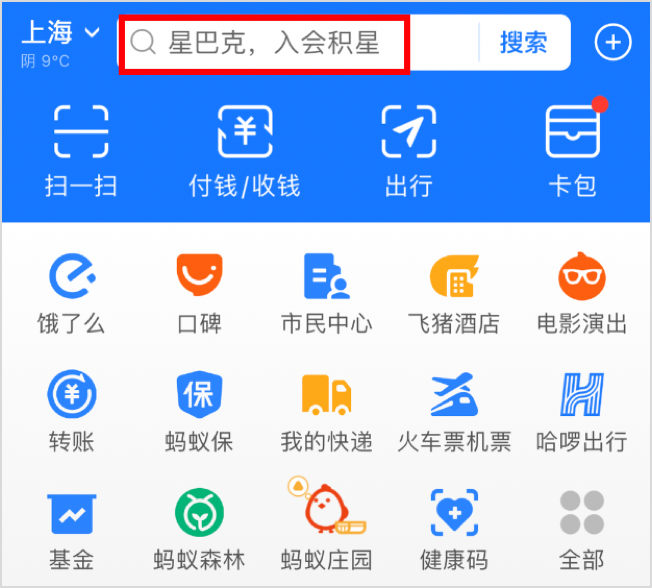Start a 转账 money transfer

[x=72, y=410]
